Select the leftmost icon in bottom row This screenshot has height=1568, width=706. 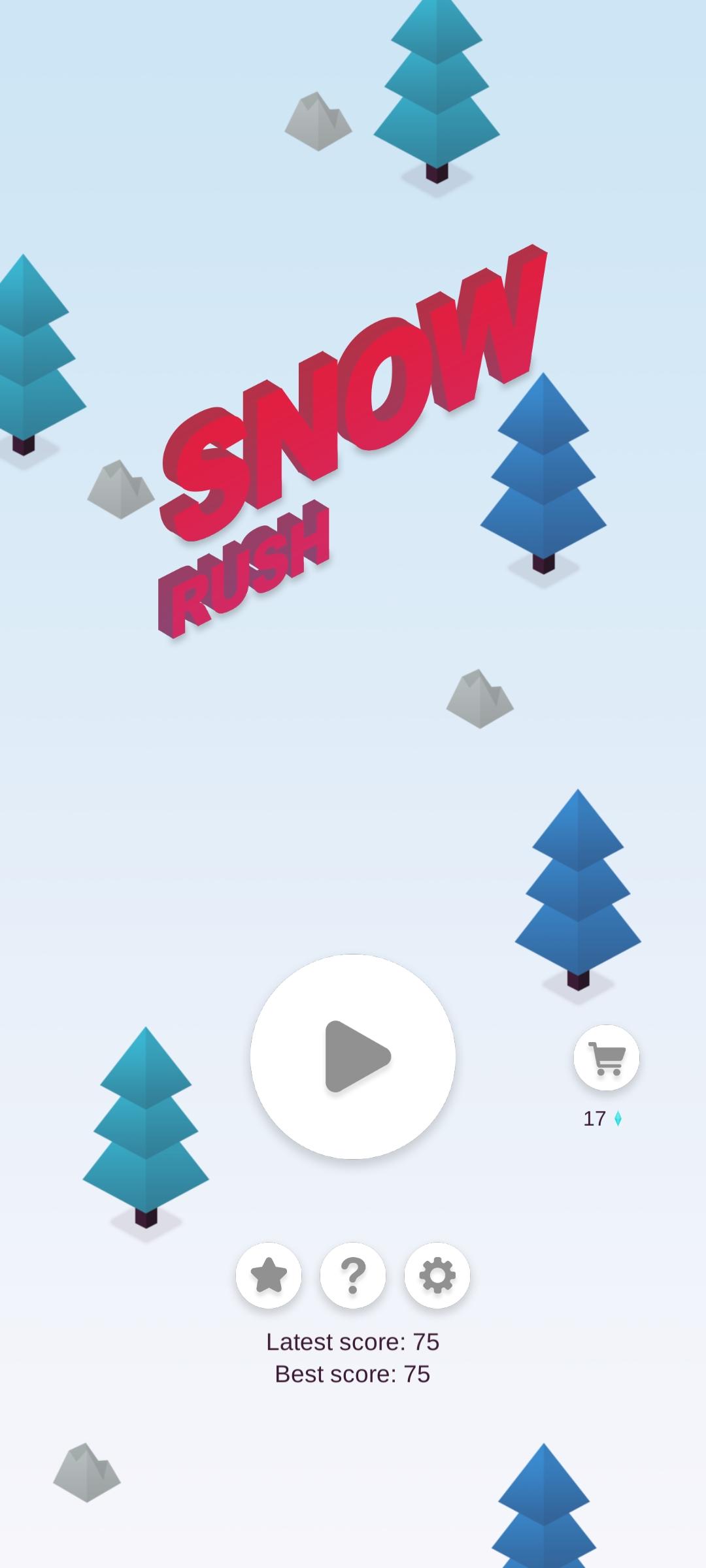click(269, 1276)
